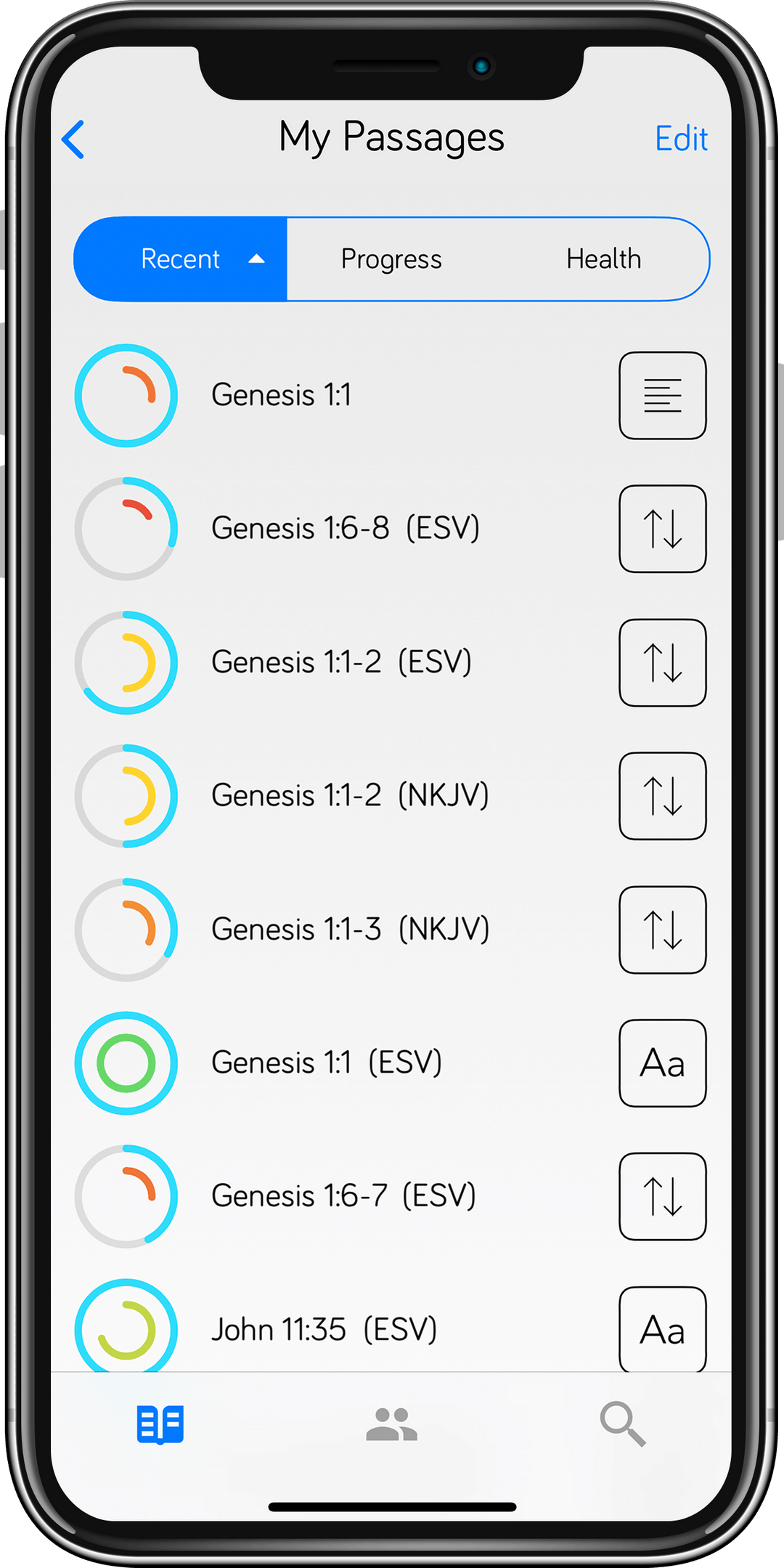Screen dimensions: 784x1568
Task: Open the Aa view for Genesis 1:1 (ESV)
Action: [661, 1063]
